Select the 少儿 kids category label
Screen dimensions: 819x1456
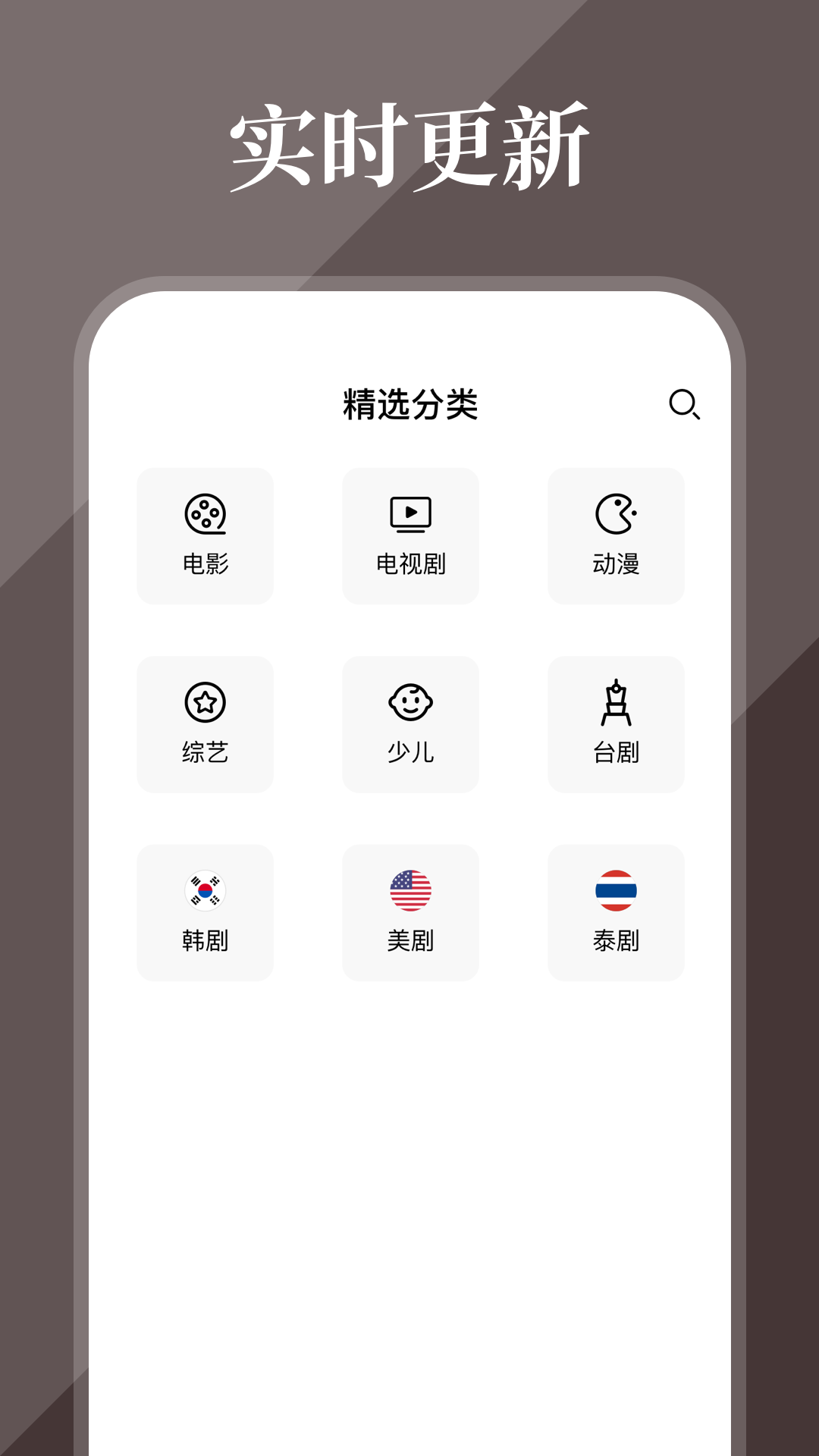pyautogui.click(x=410, y=752)
